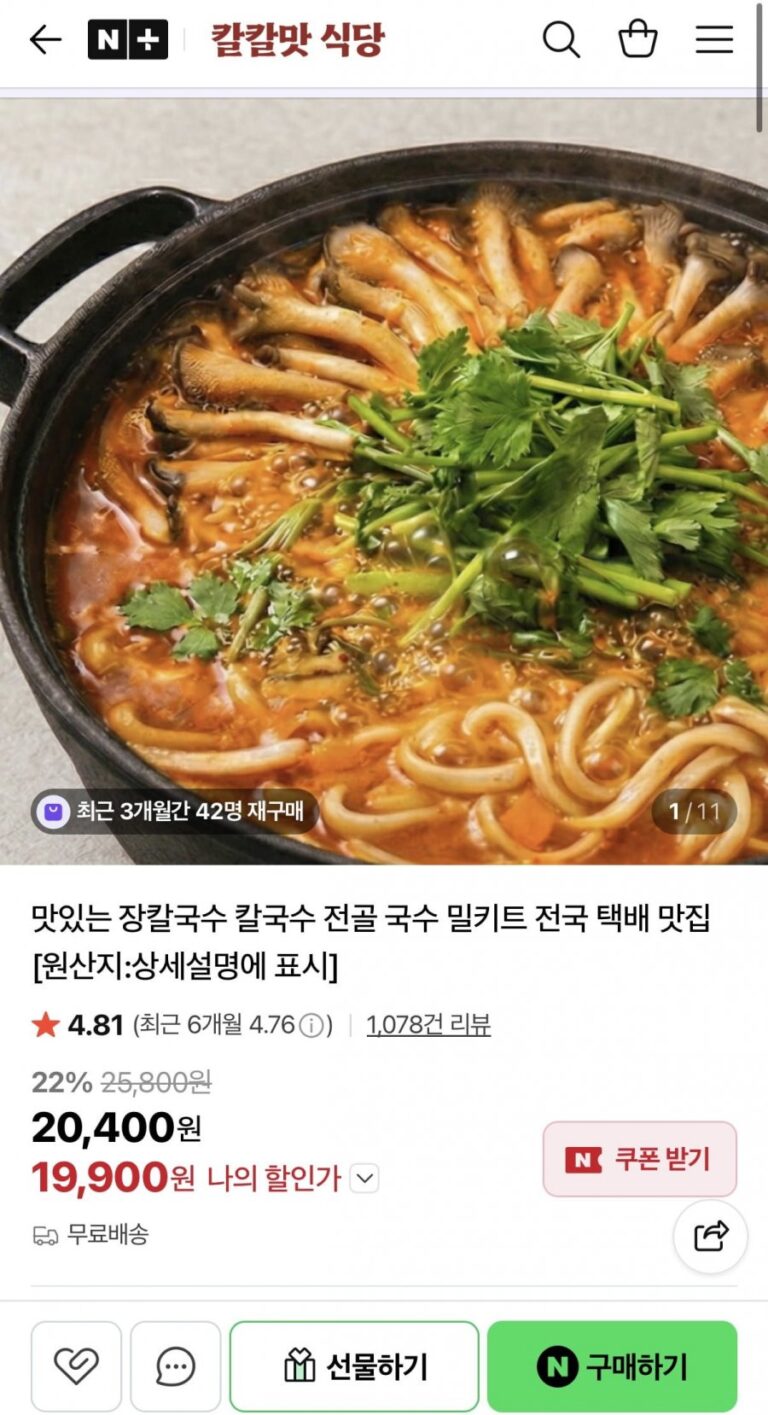Open the N+ store home

coord(128,40)
